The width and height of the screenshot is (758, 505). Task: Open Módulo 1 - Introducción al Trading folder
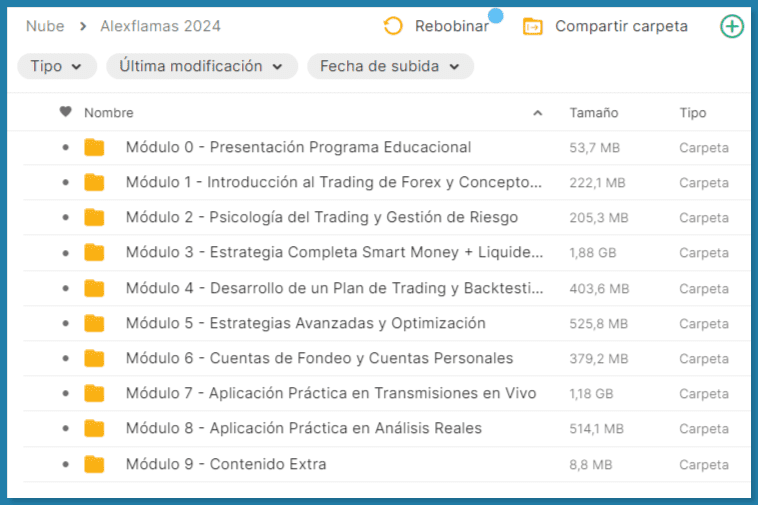pyautogui.click(x=334, y=183)
